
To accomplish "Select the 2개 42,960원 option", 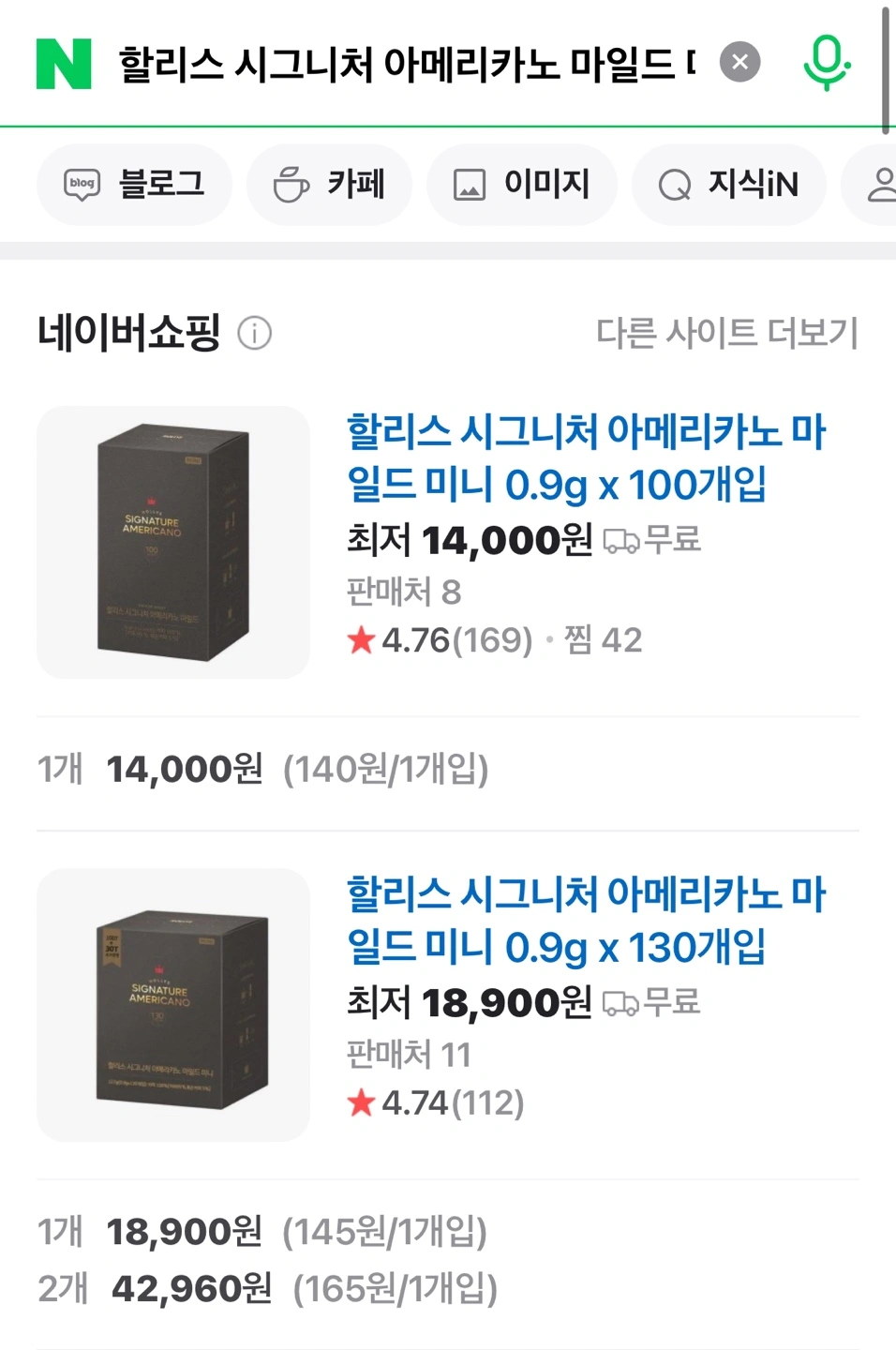I will point(267,1289).
